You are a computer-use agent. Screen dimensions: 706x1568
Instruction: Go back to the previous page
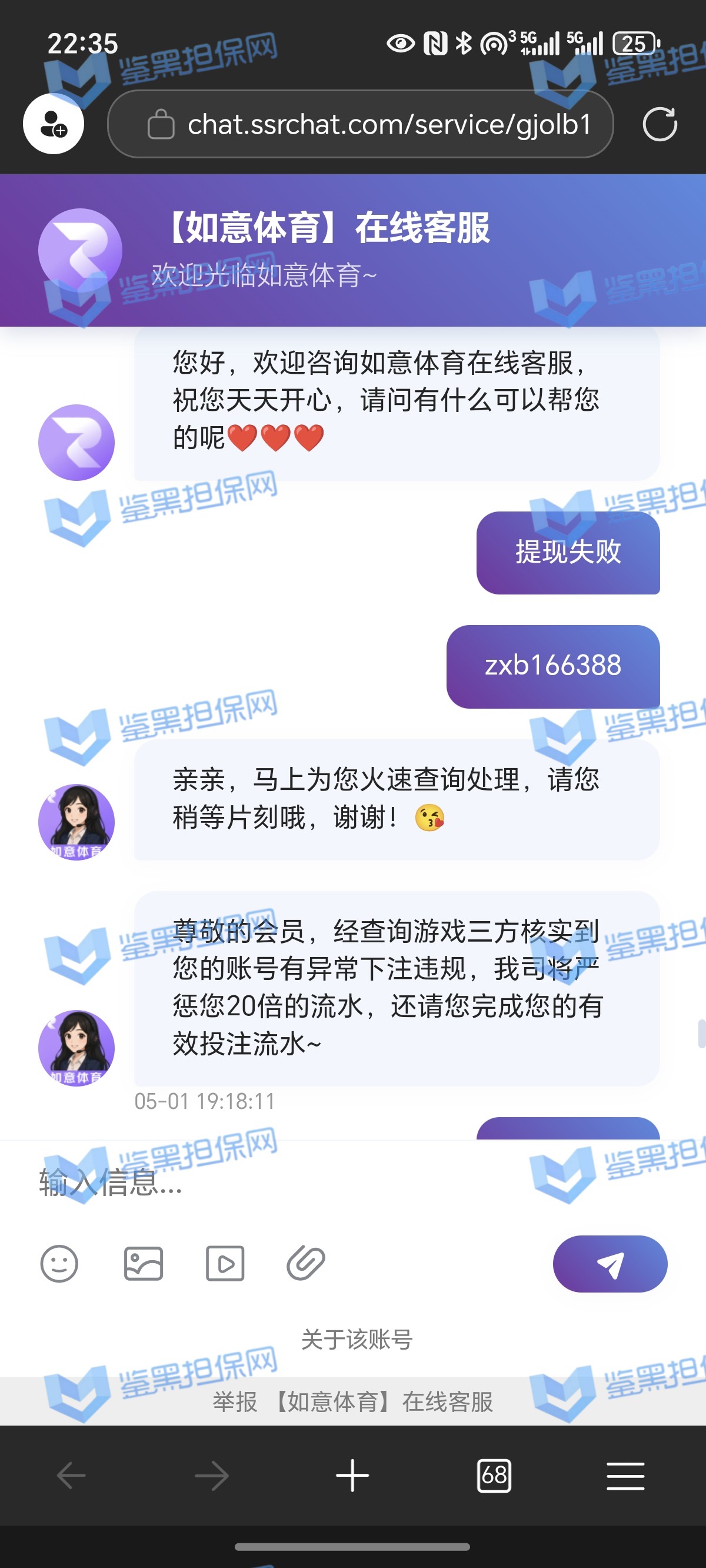click(x=71, y=1476)
